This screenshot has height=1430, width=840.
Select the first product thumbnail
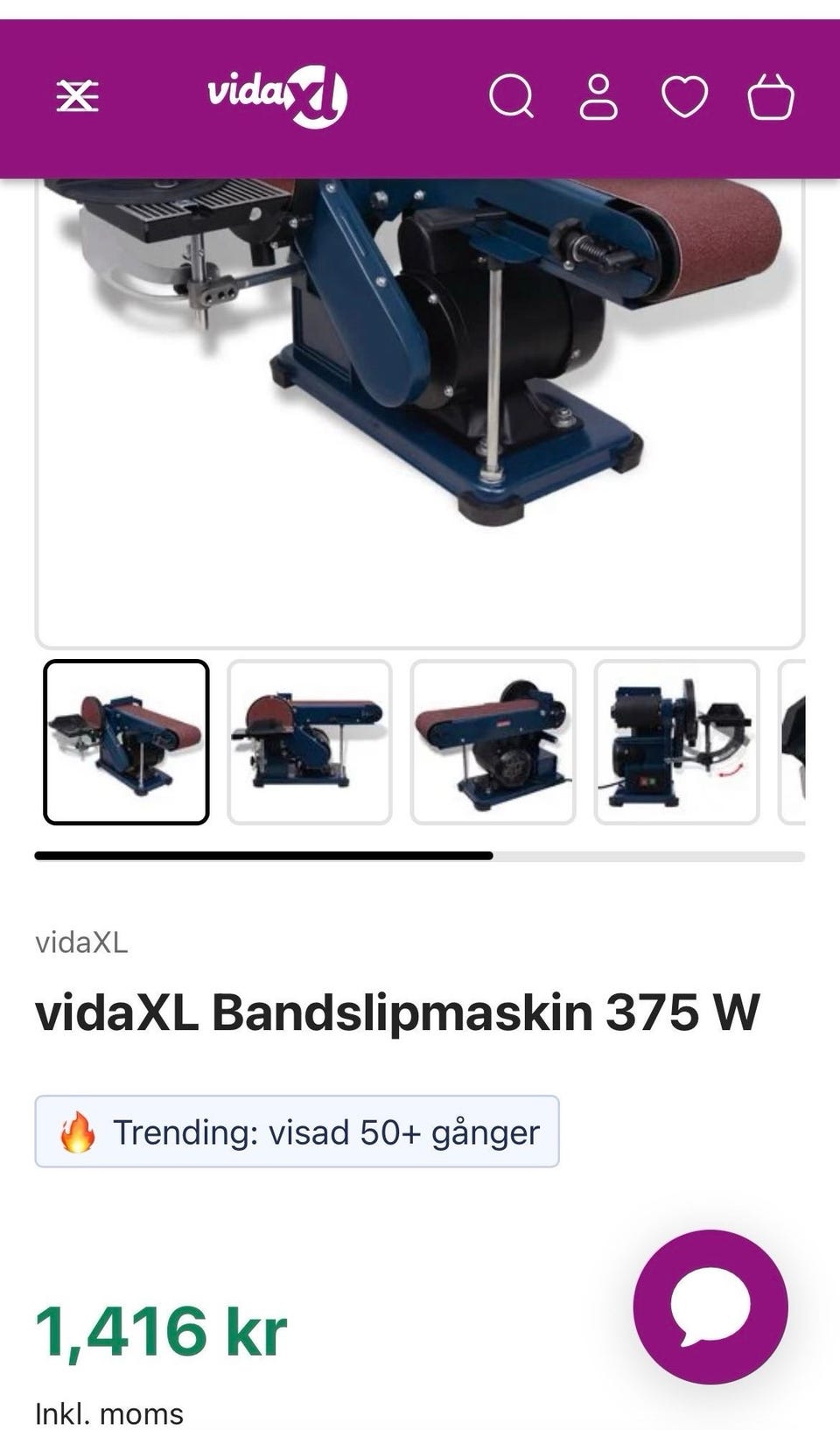(x=126, y=742)
